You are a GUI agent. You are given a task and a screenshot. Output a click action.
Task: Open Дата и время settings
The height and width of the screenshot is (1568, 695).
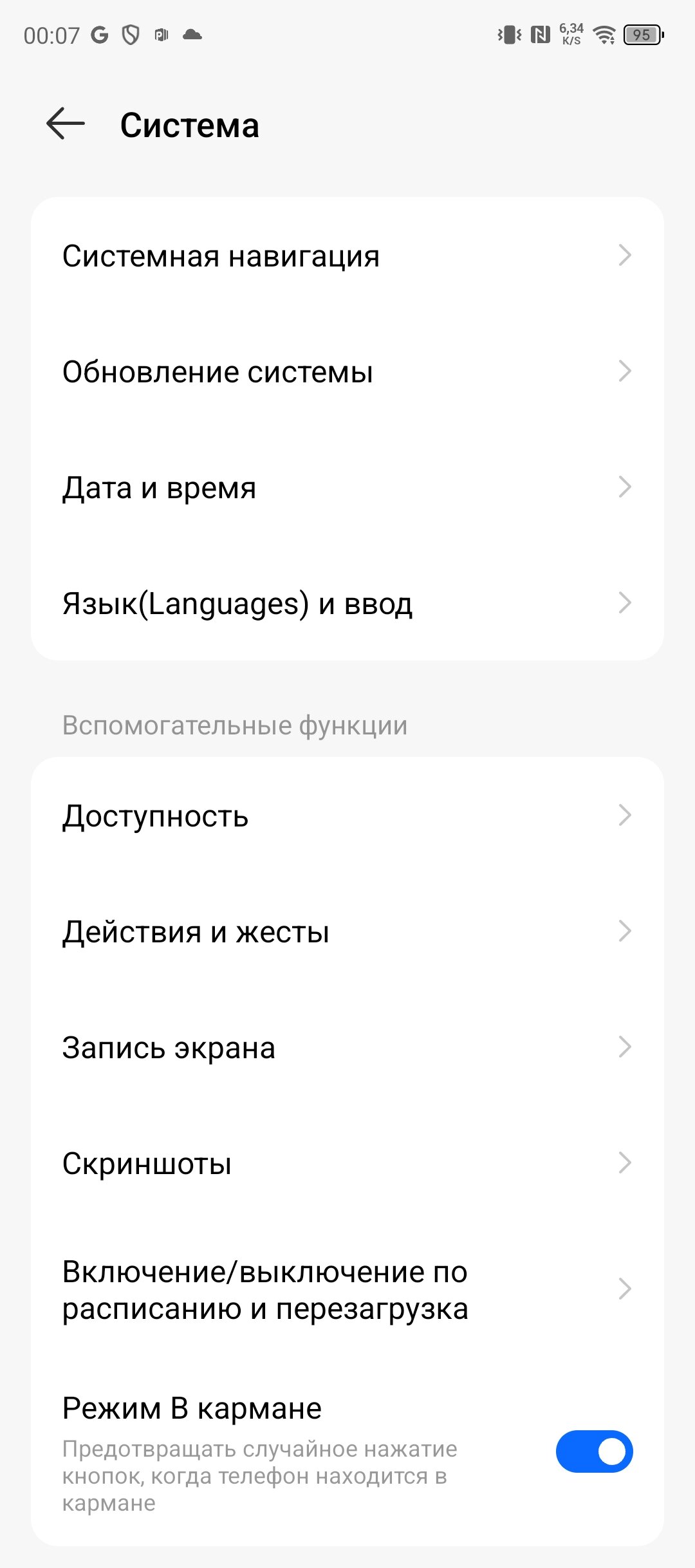coord(347,487)
